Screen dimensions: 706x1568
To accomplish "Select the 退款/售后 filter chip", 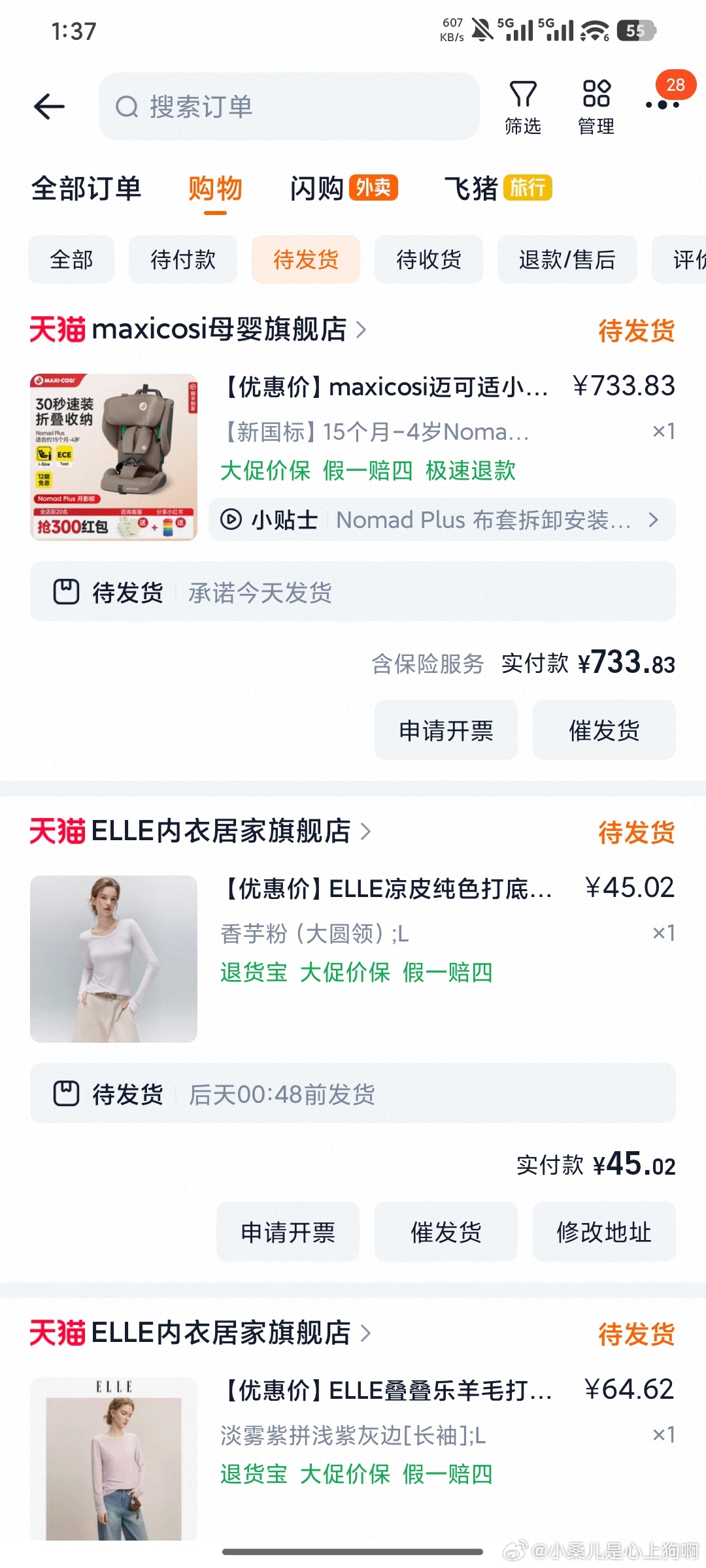I will [567, 259].
